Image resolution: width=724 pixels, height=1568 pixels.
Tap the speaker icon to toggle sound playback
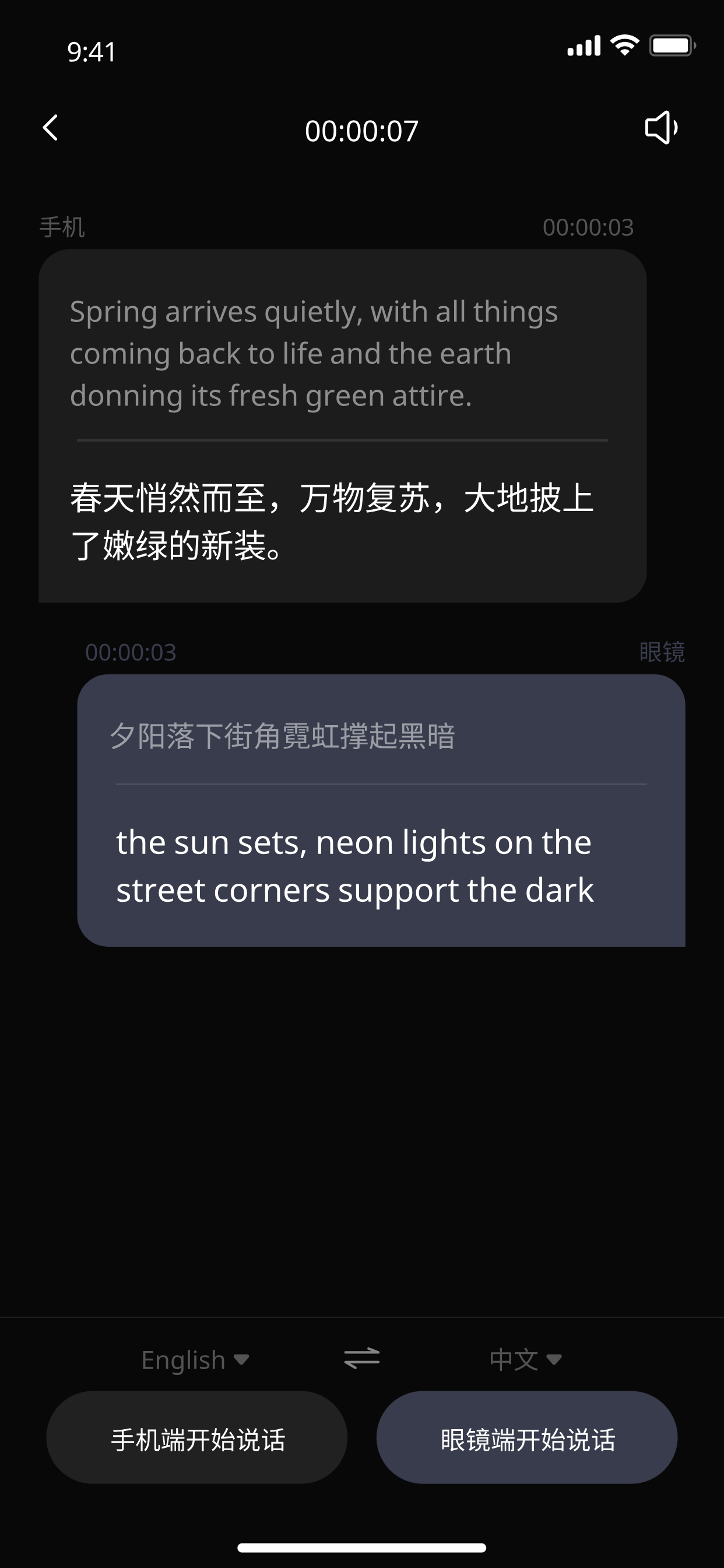pos(662,128)
